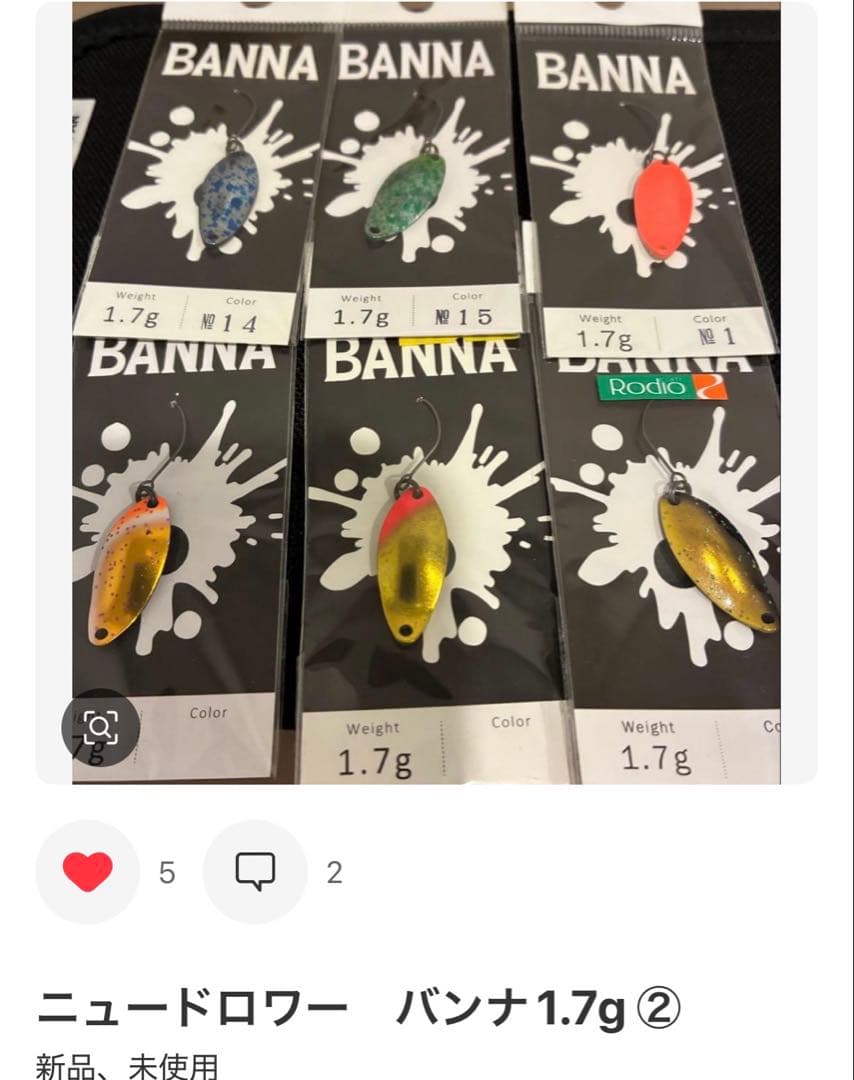Viewport: 854px width, 1080px height.
Task: Open the comments on this listing
Action: click(x=255, y=872)
